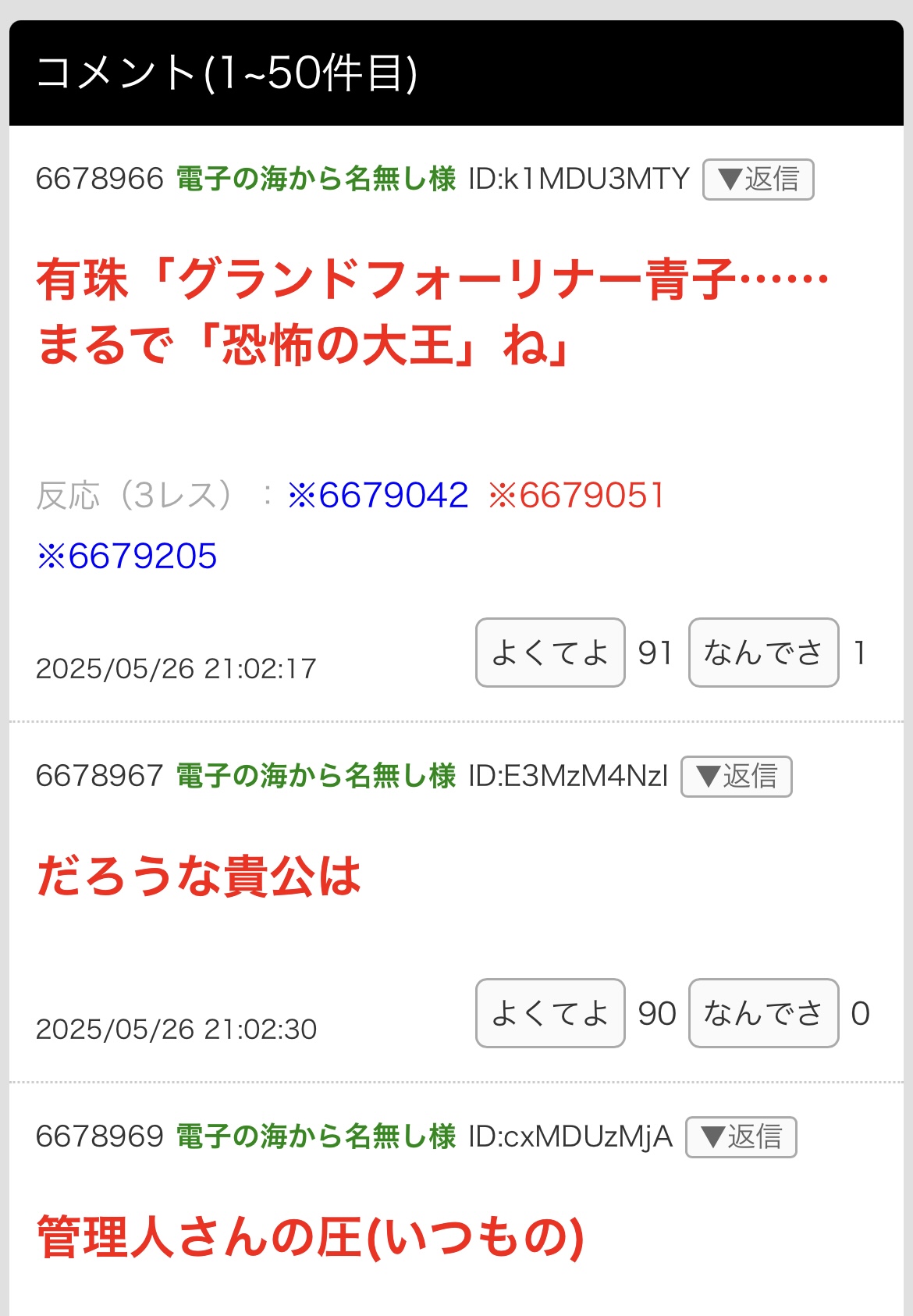This screenshot has height=1316, width=913.
Task: Hit なんでさ on the だろうな貴公は comment
Action: (x=763, y=1013)
